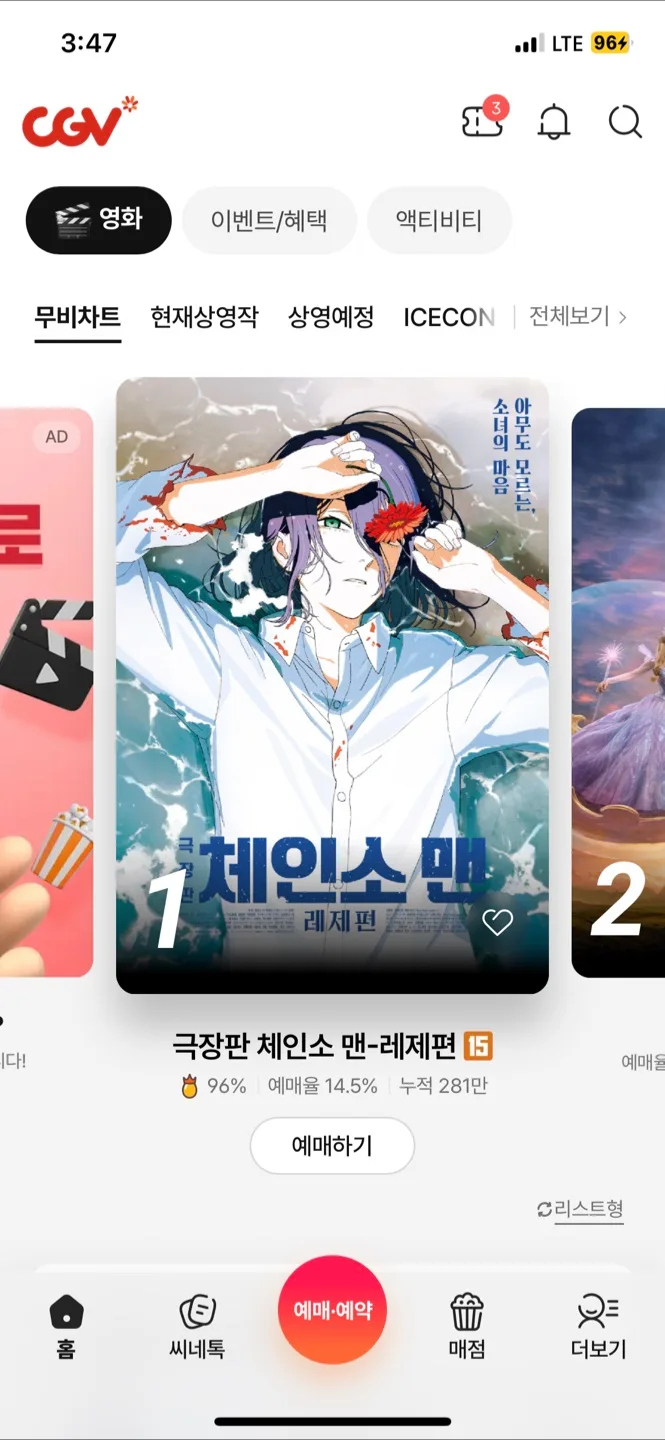Select the 이벤트/혜택 chip
665x1440 pixels.
pyautogui.click(x=269, y=220)
